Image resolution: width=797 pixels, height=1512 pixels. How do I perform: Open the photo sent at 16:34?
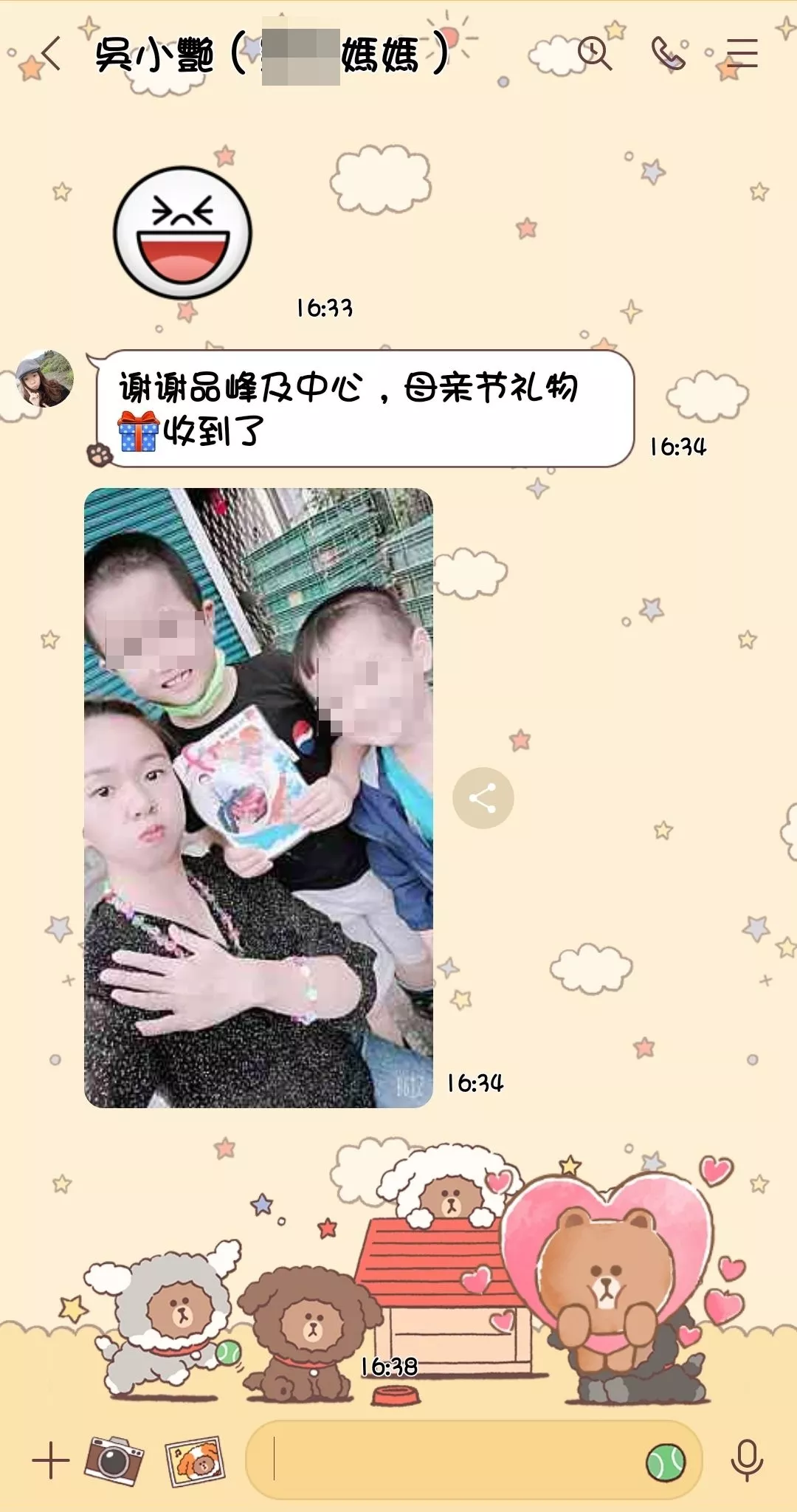point(258,797)
